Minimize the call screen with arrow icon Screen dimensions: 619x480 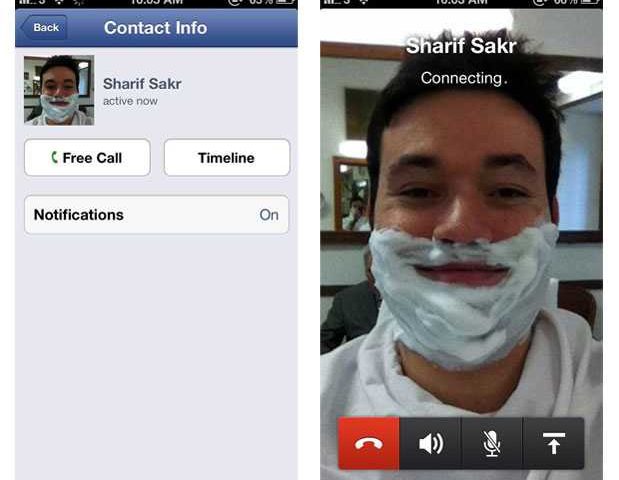click(553, 443)
